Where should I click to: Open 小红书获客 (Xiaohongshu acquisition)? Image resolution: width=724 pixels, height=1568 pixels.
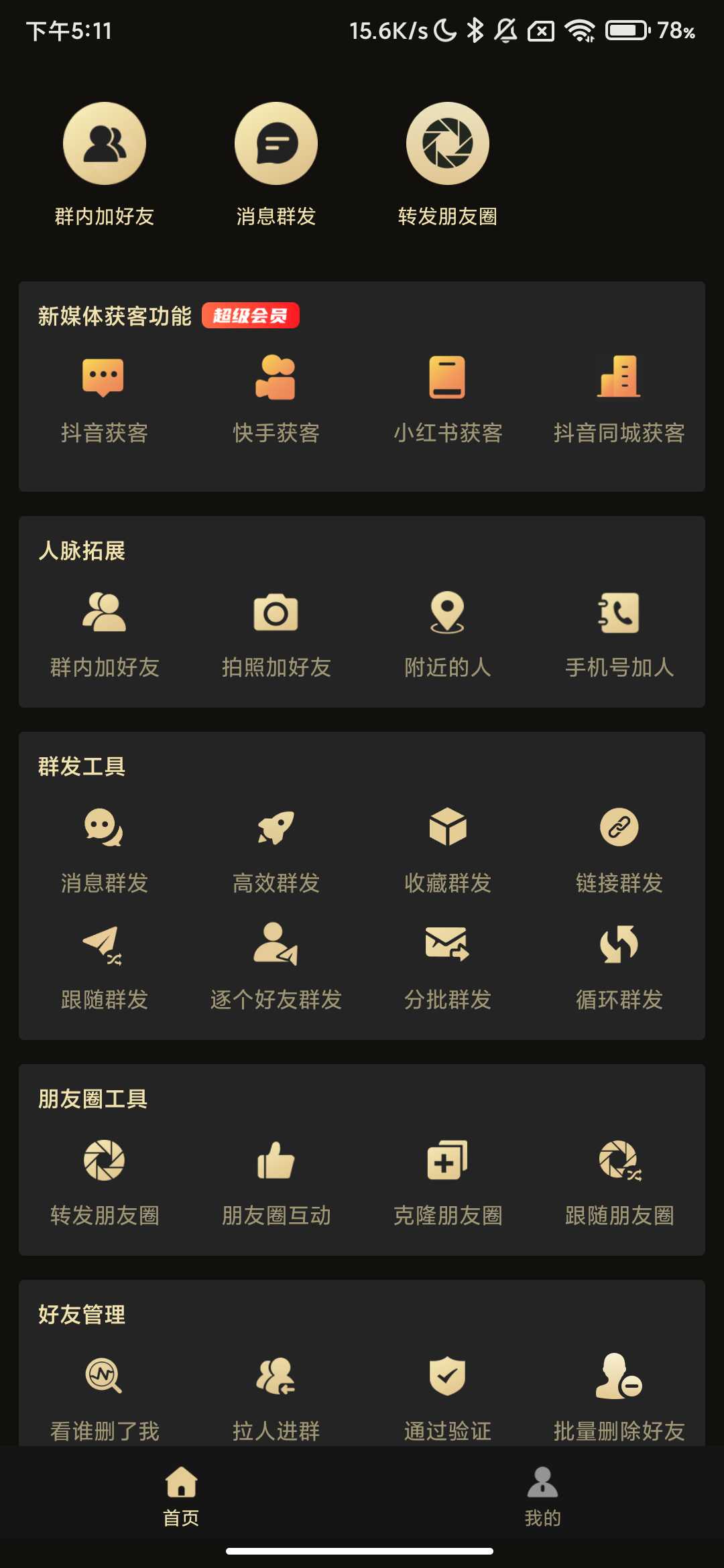(x=448, y=399)
